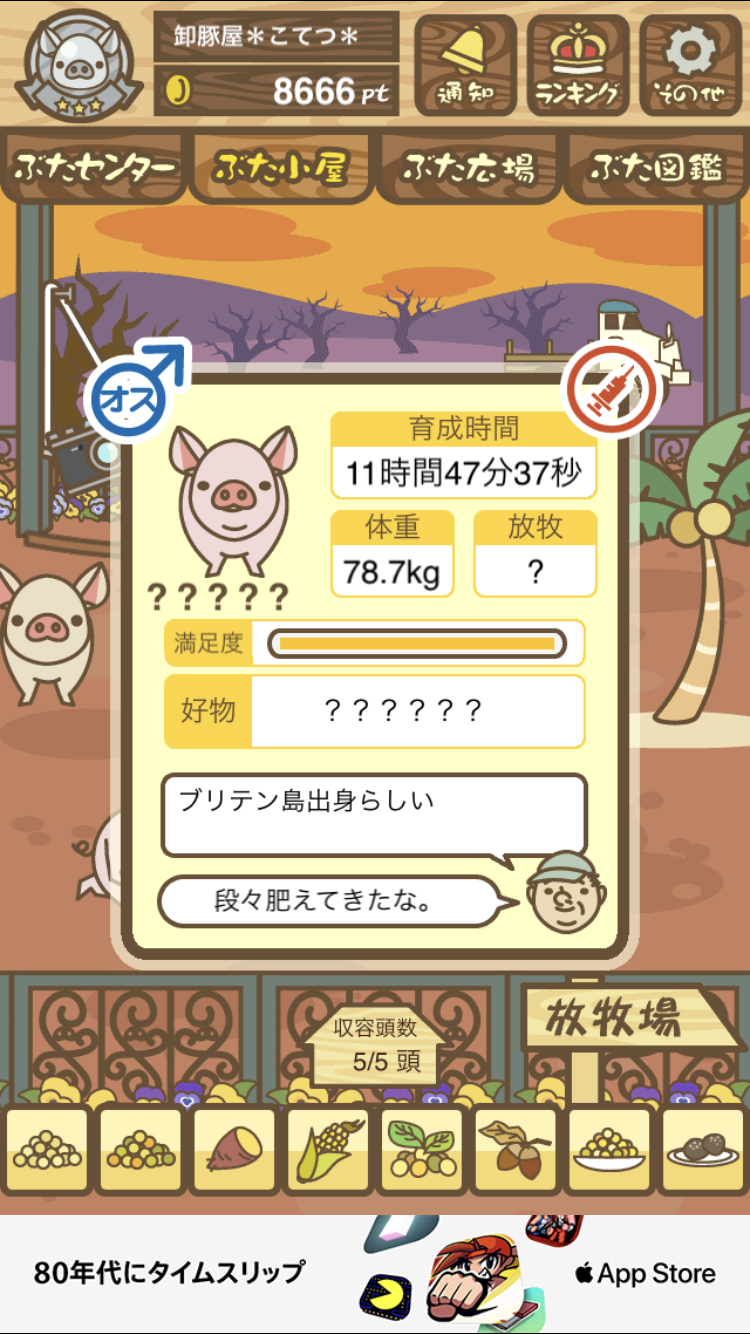The height and width of the screenshot is (1334, 750).
Task: Switch to the ぶた広場 tab
Action: 468,168
